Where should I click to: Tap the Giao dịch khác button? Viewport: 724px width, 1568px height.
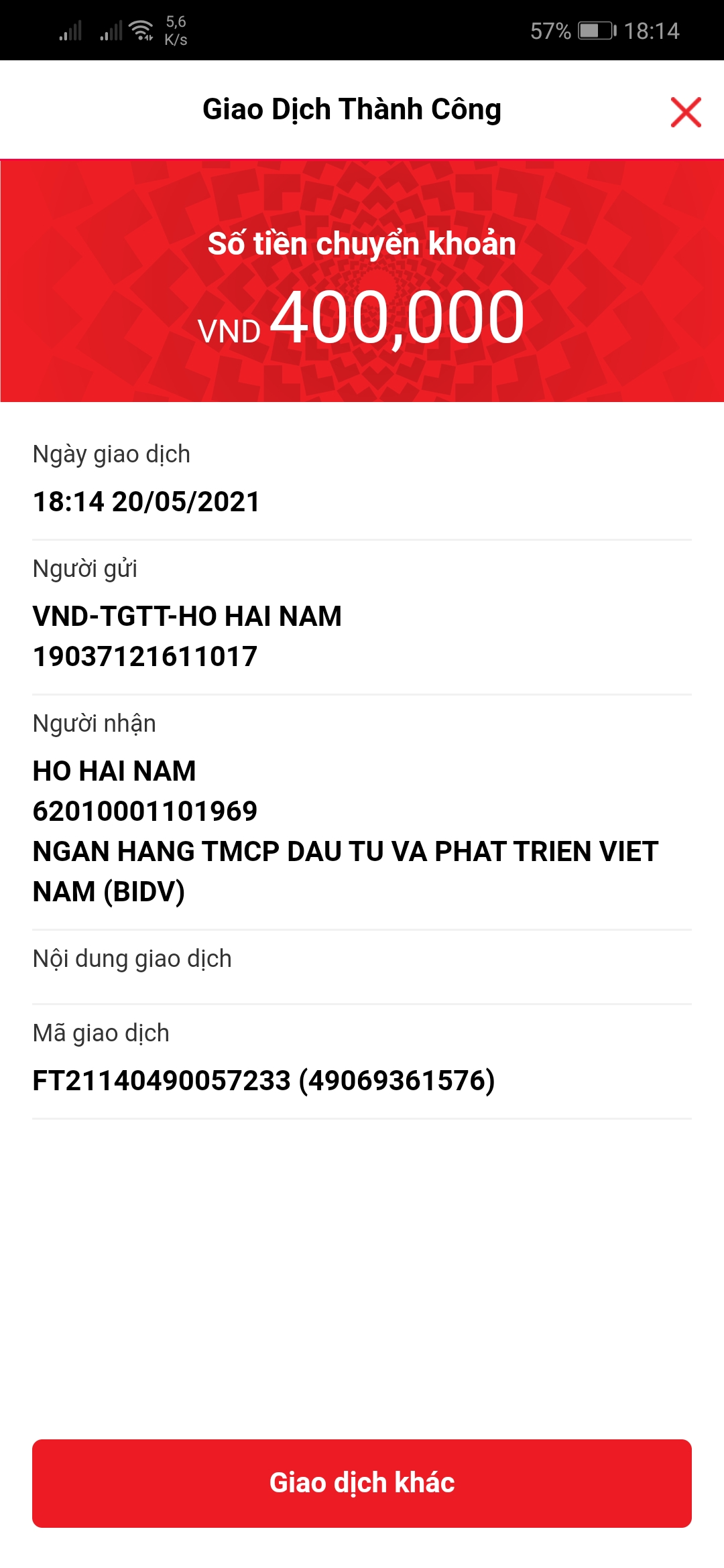pos(362,1483)
